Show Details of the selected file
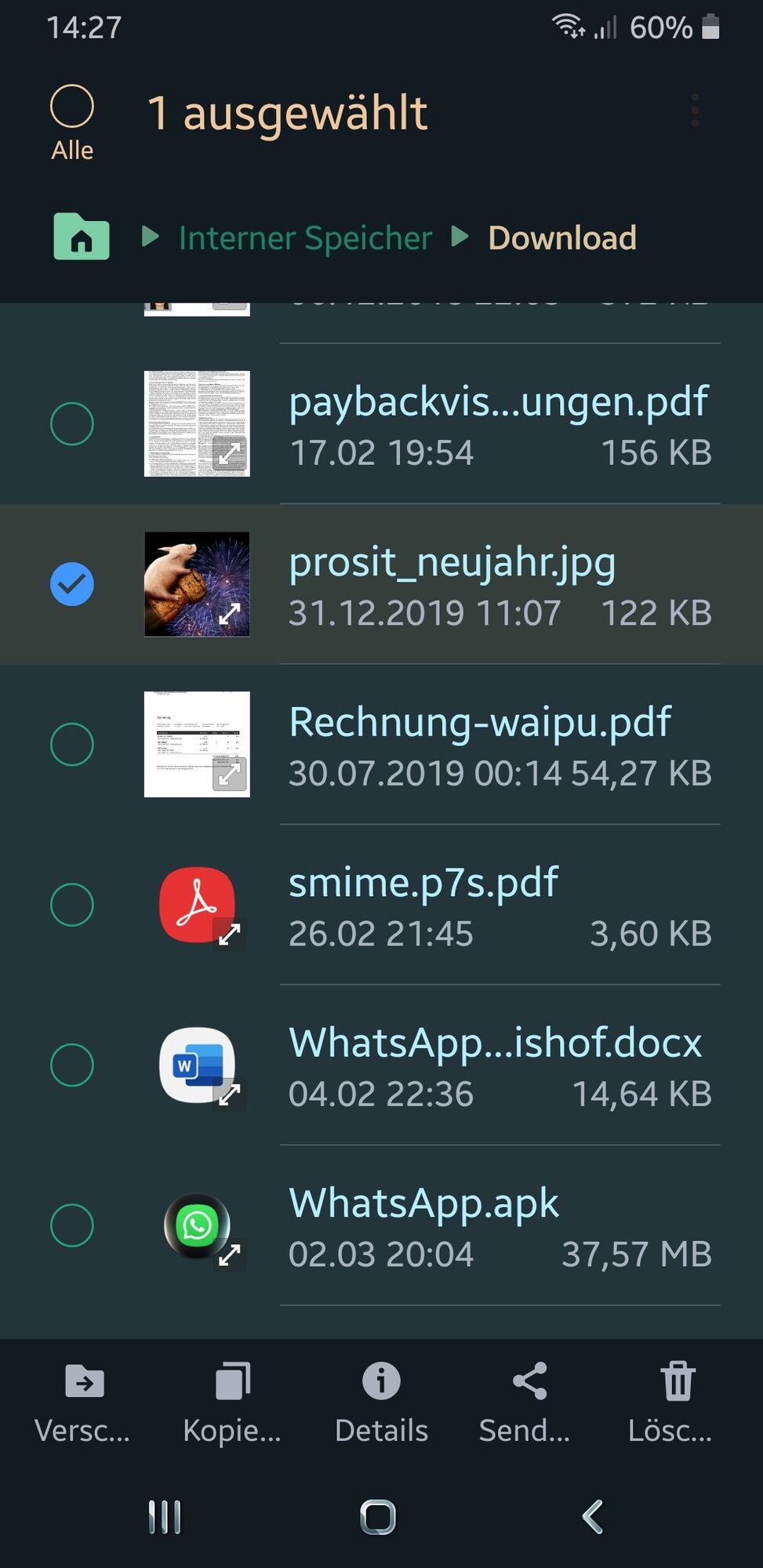 [381, 1401]
